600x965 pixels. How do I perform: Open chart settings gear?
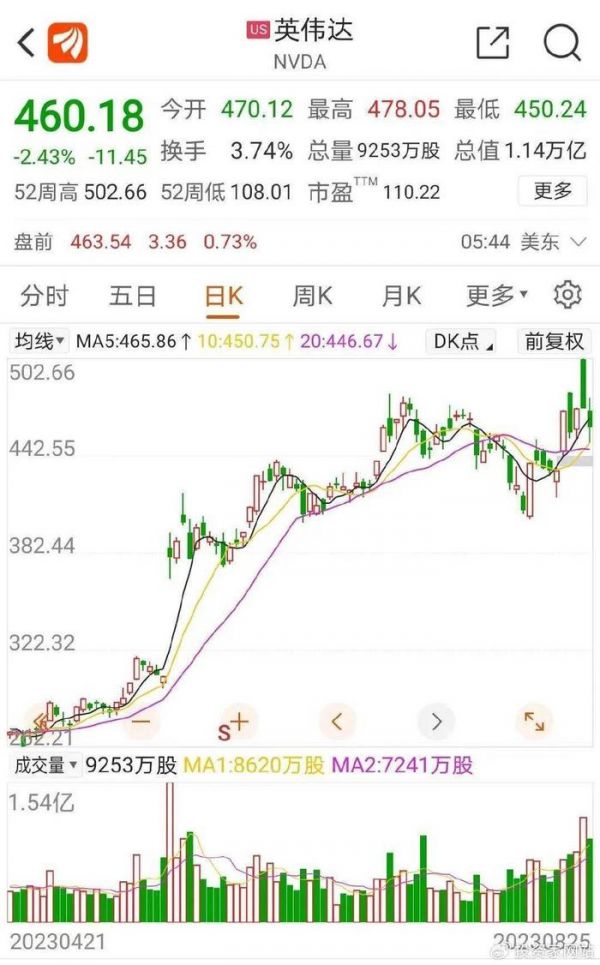pyautogui.click(x=567, y=295)
